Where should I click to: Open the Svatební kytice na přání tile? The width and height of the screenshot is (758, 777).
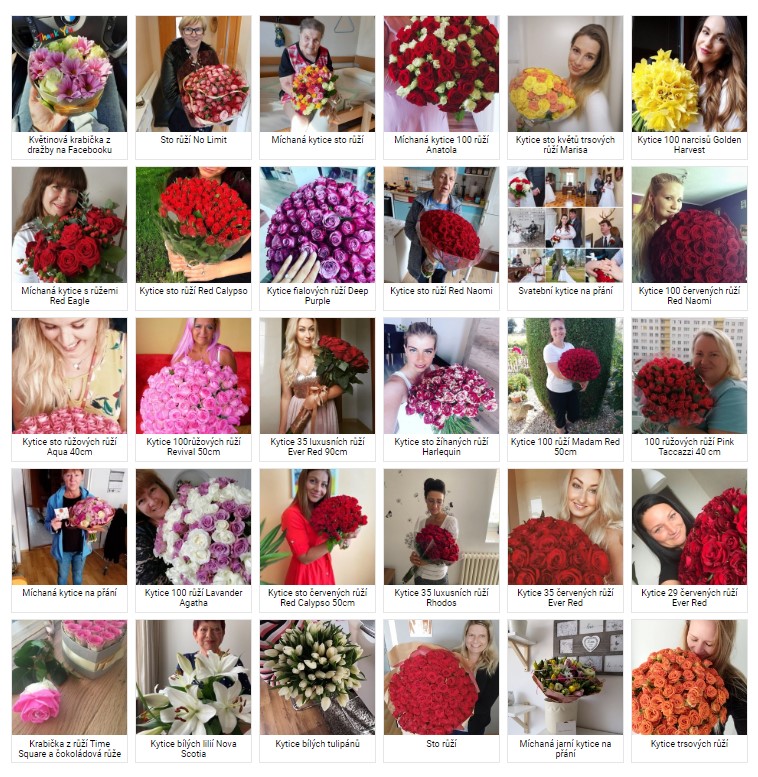565,225
